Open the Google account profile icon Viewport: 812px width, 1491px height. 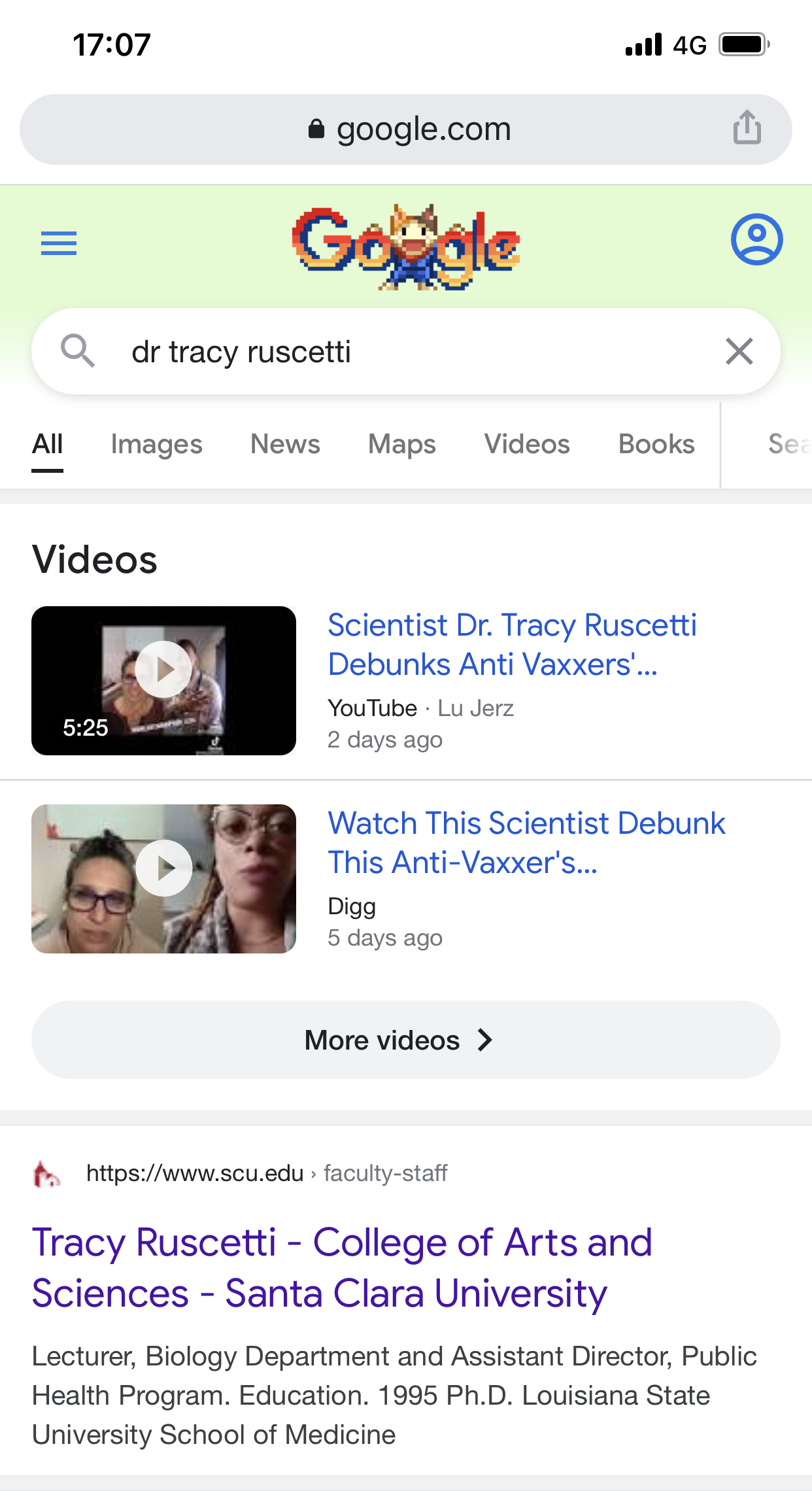point(756,239)
